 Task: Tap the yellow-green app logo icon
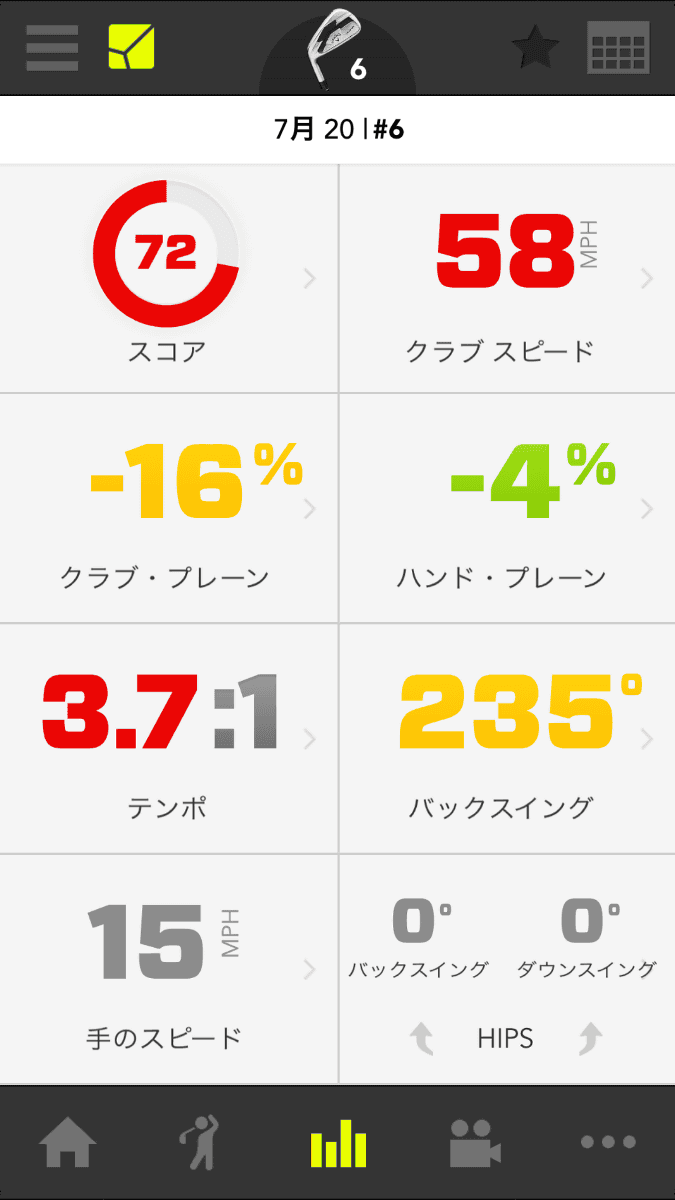click(x=131, y=46)
